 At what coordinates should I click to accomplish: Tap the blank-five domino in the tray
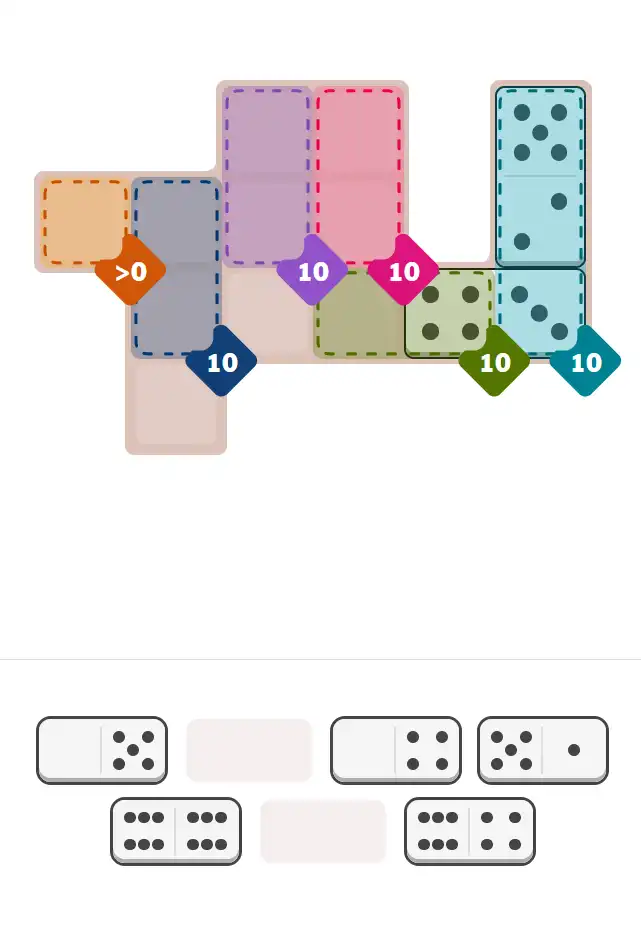[x=102, y=750]
